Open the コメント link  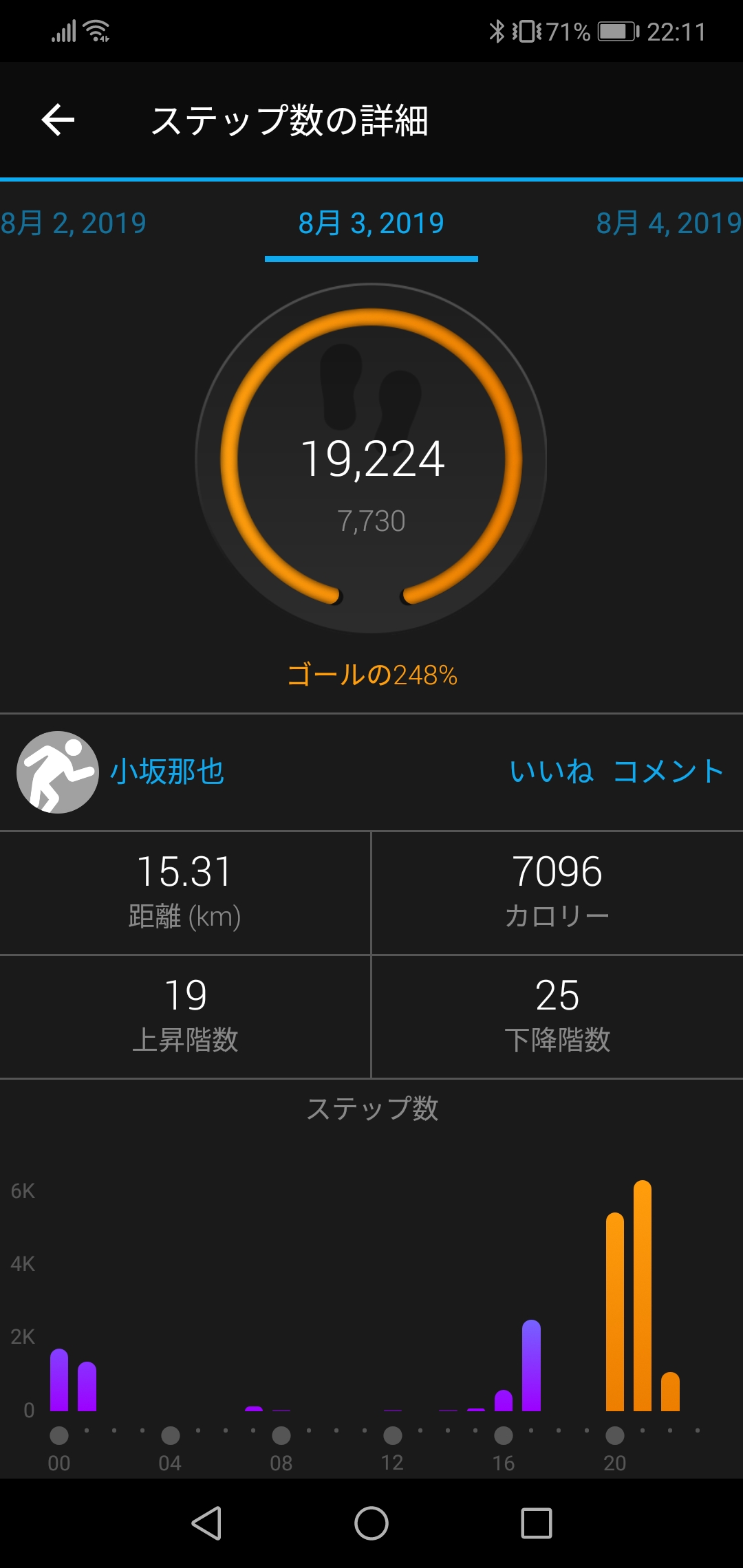(668, 772)
